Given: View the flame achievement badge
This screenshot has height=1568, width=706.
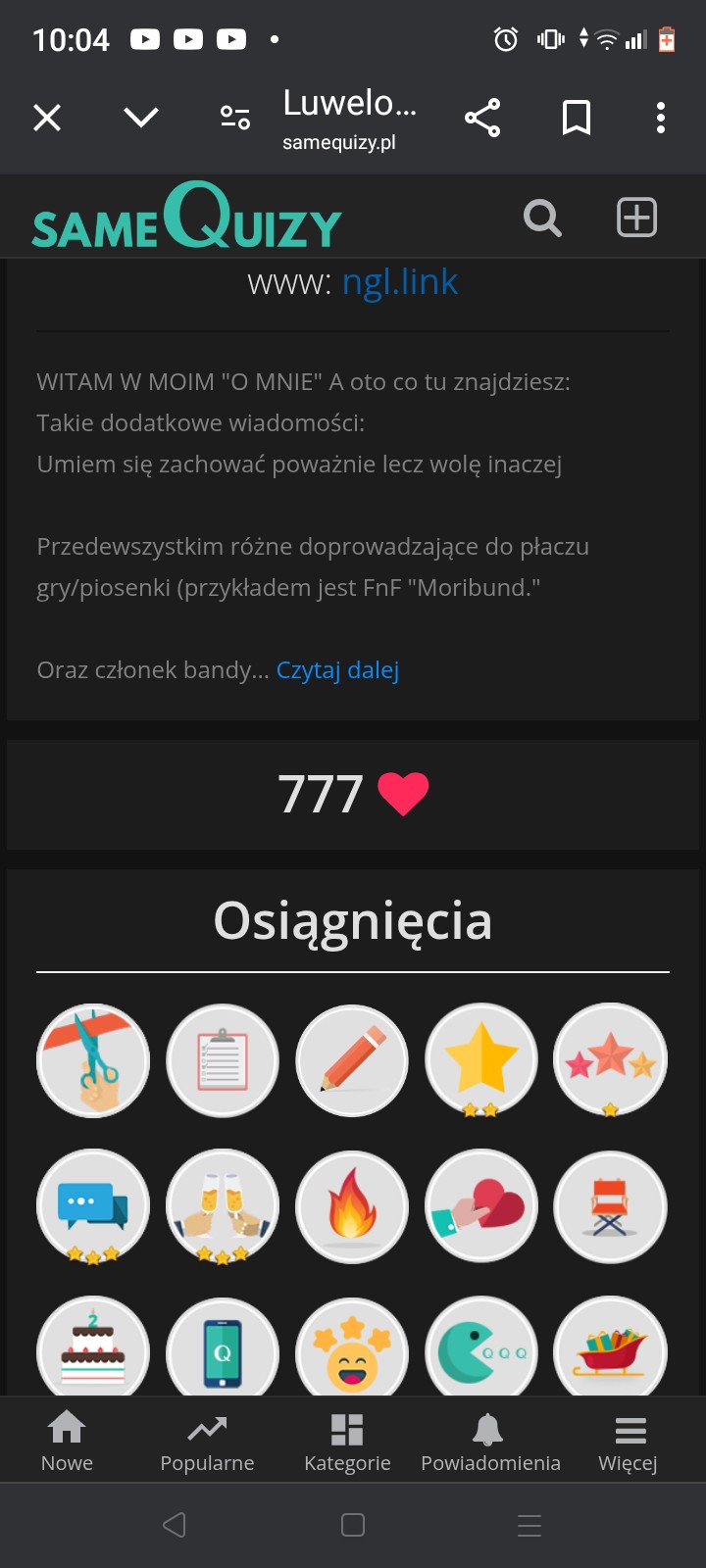Looking at the screenshot, I should [352, 1206].
